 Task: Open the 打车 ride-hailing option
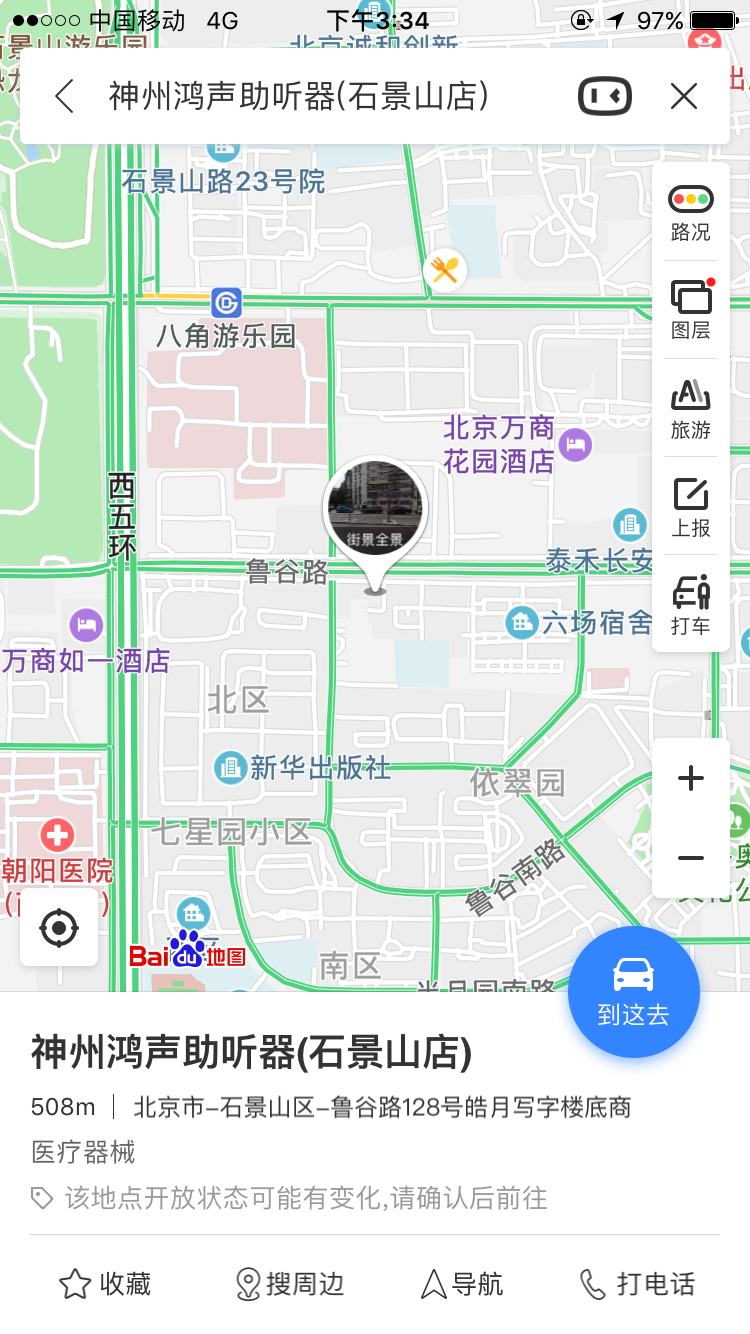(691, 605)
